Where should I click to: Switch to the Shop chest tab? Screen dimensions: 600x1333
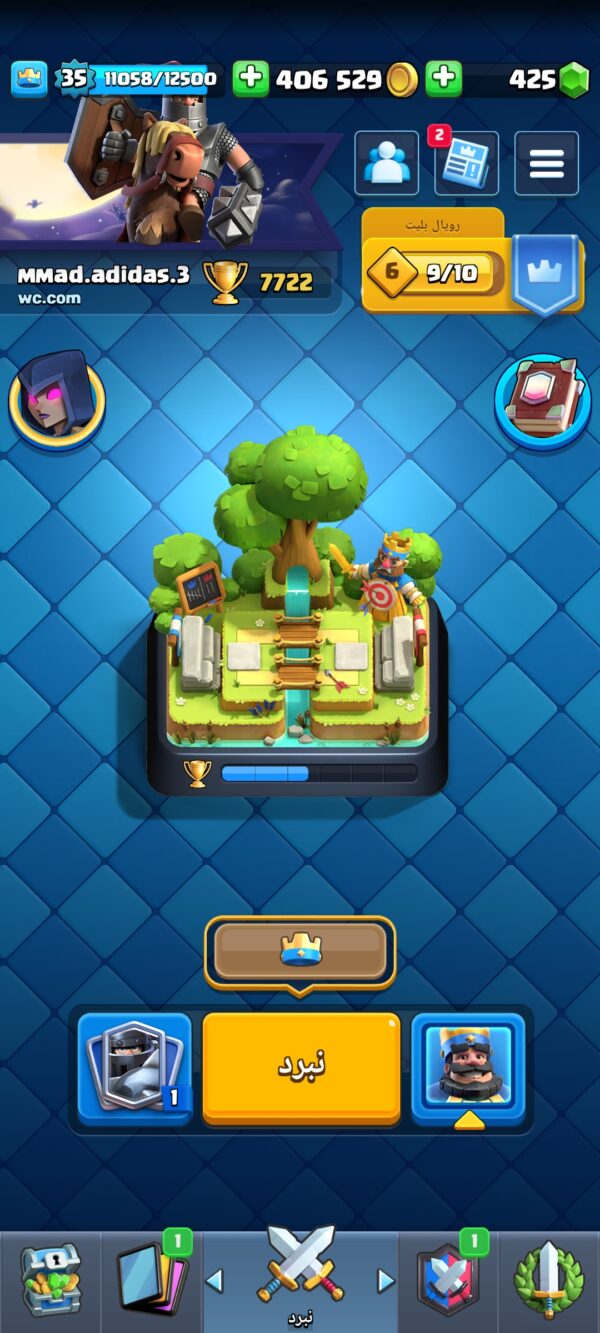click(48, 1280)
